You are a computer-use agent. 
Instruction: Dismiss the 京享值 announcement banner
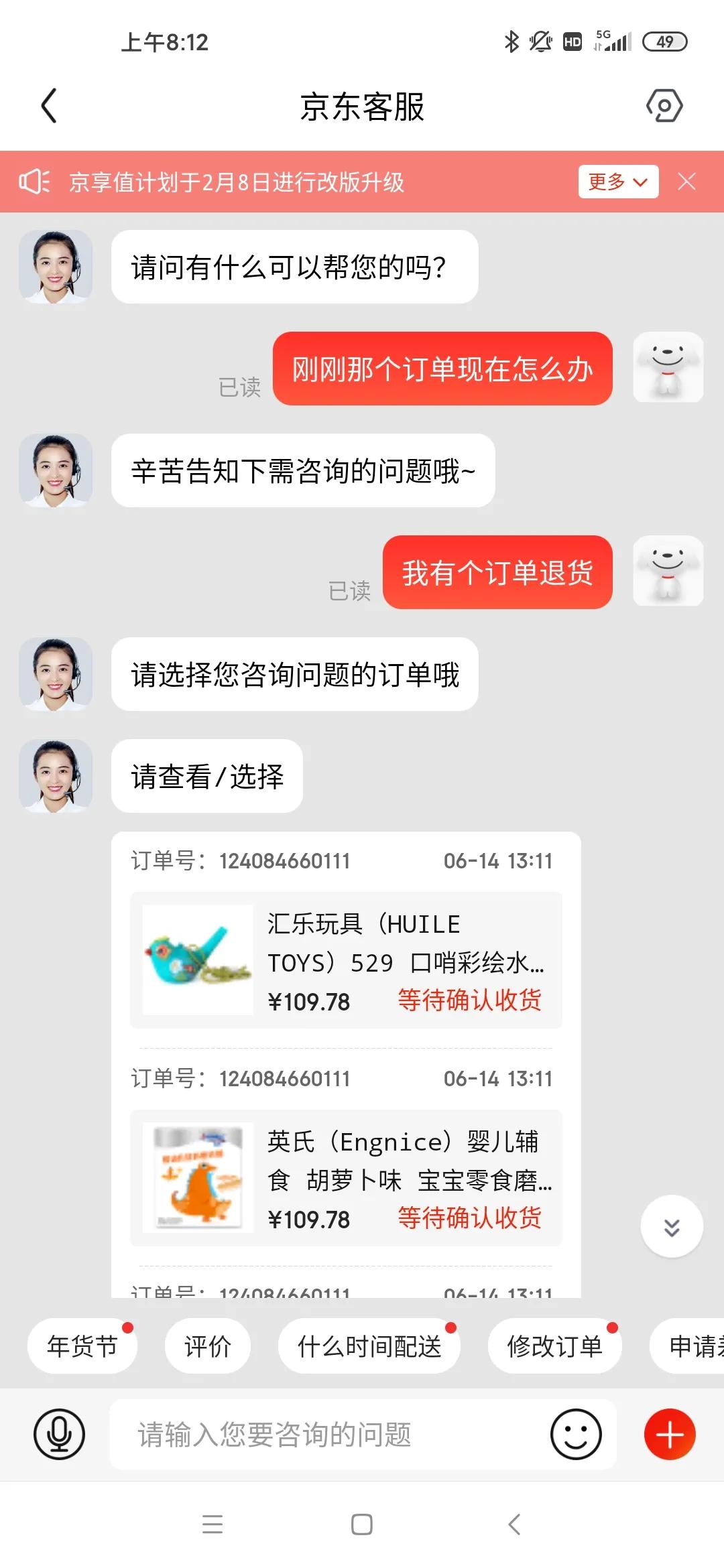[686, 182]
